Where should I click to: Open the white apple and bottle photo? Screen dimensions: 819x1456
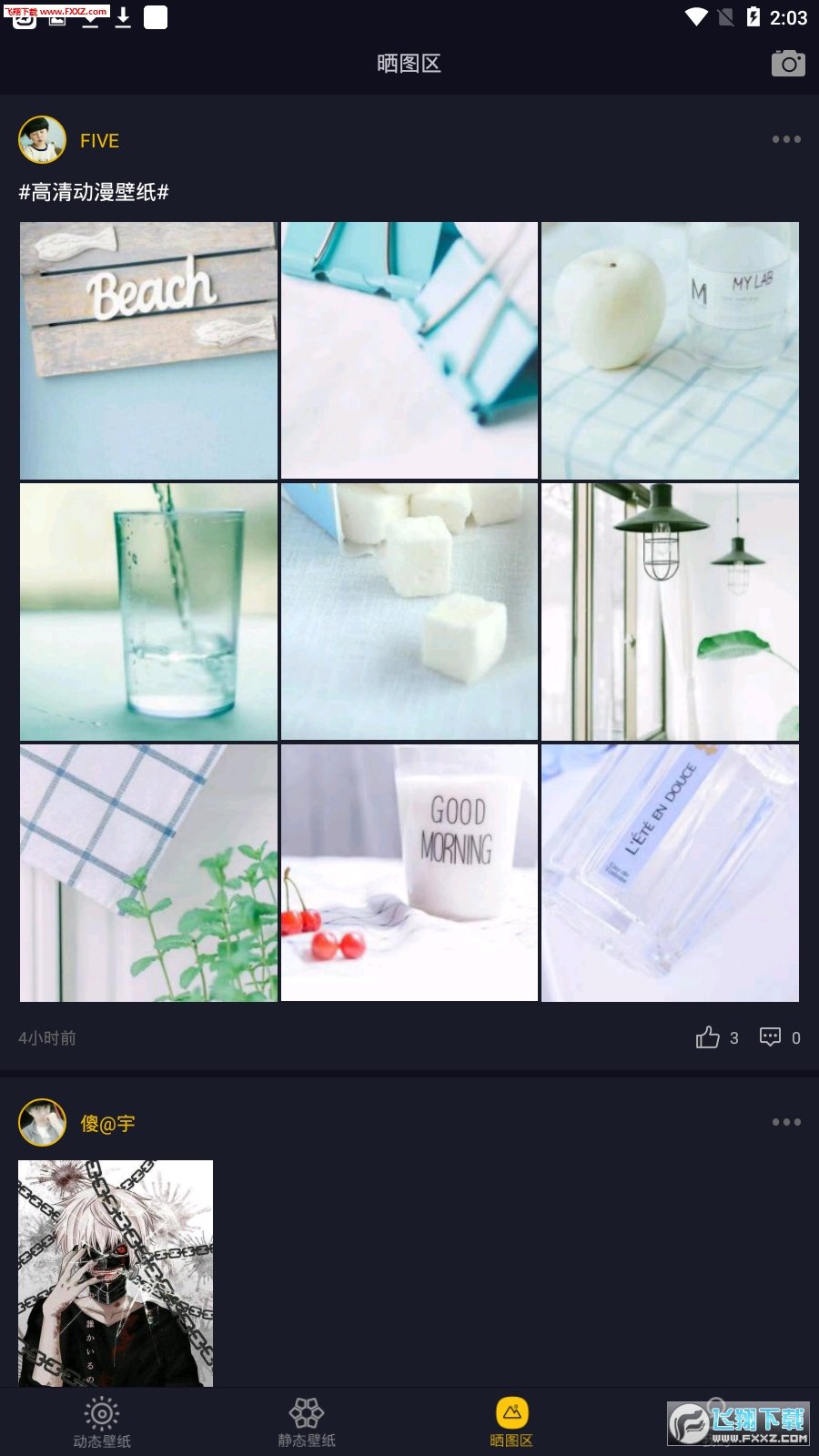pos(670,350)
